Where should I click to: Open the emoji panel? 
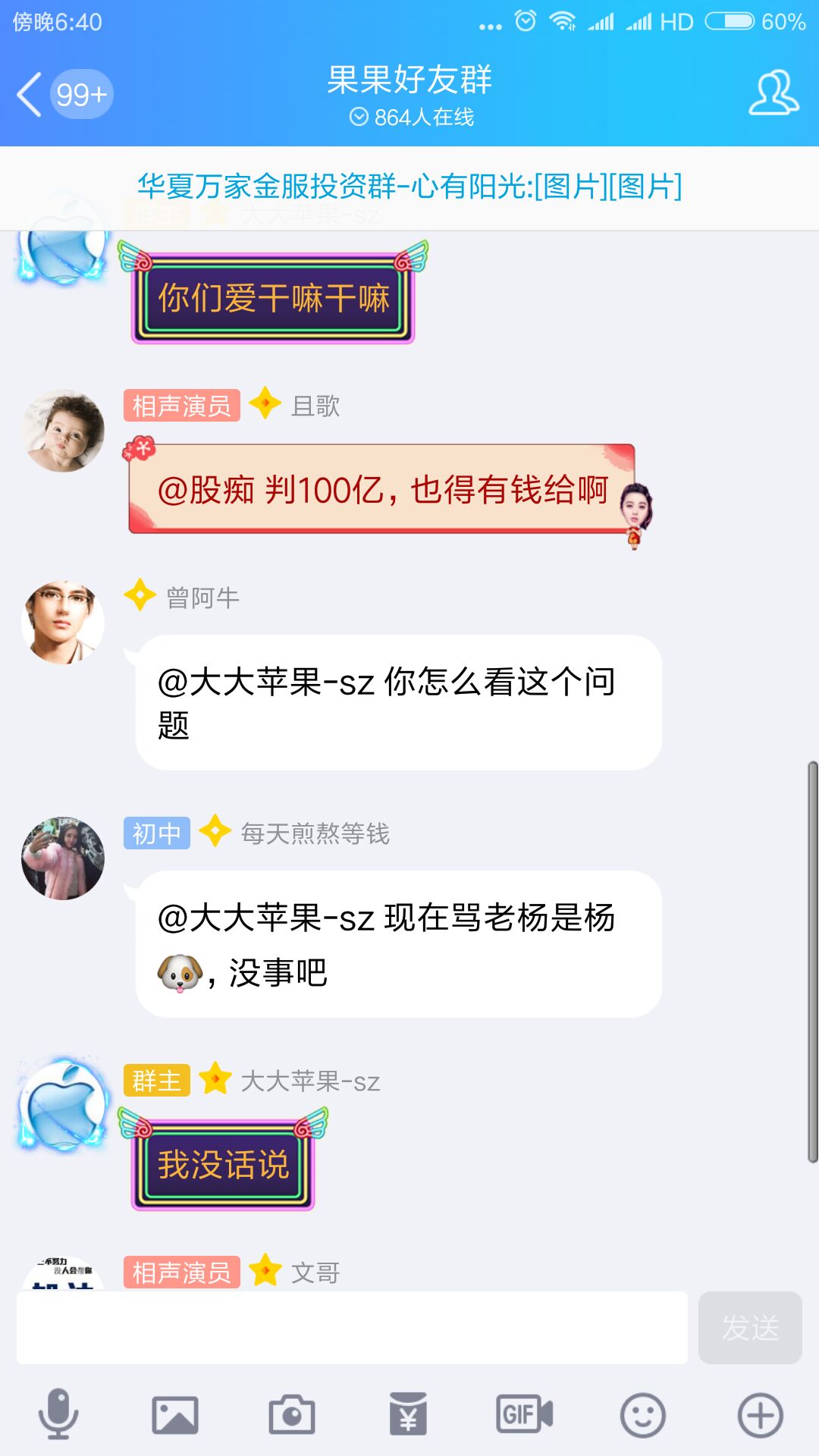642,1414
